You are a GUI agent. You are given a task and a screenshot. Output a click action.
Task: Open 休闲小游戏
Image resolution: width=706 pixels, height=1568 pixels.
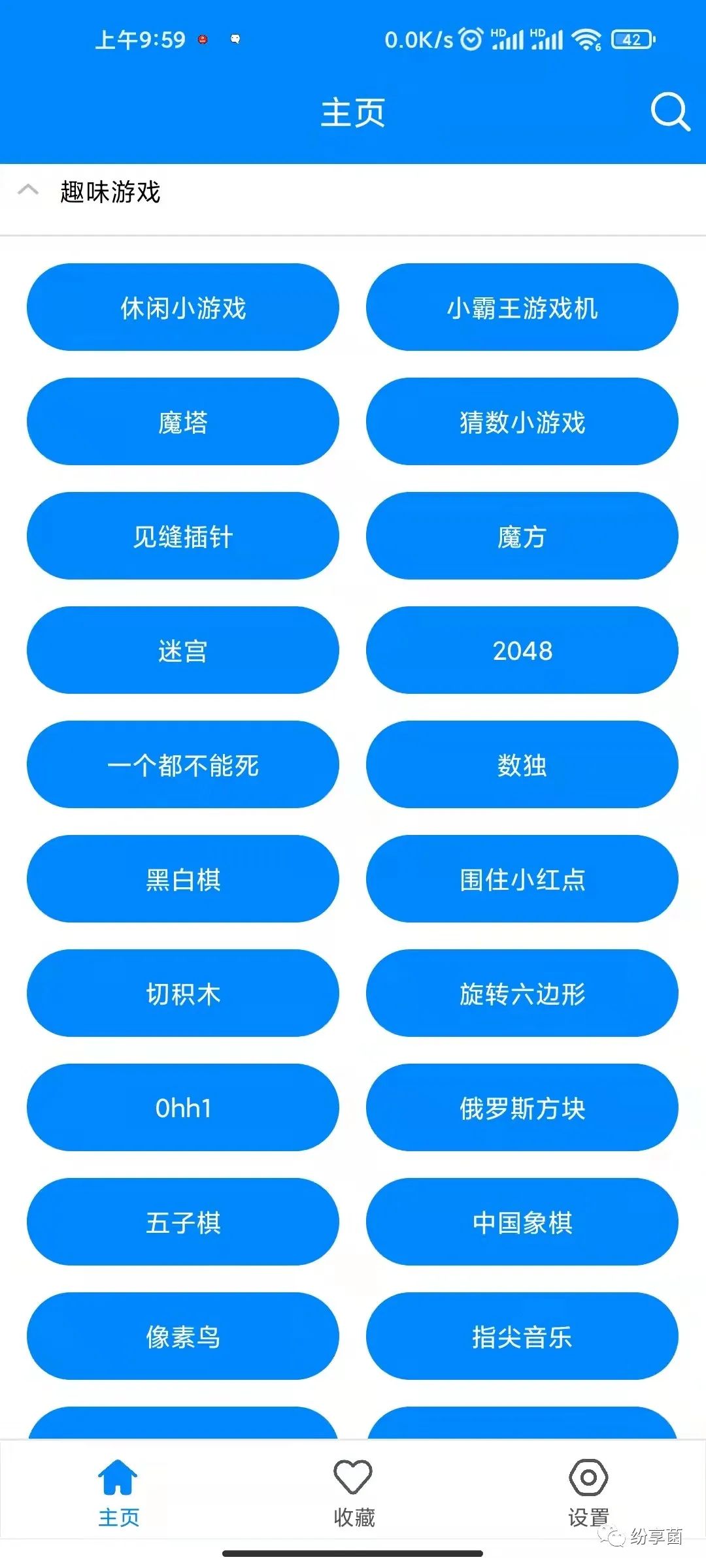[183, 307]
